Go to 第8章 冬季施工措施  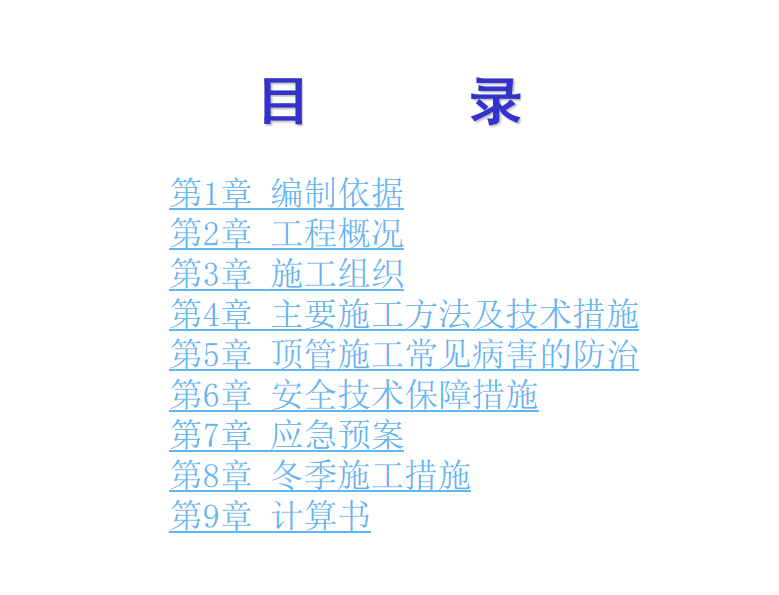click(x=320, y=477)
